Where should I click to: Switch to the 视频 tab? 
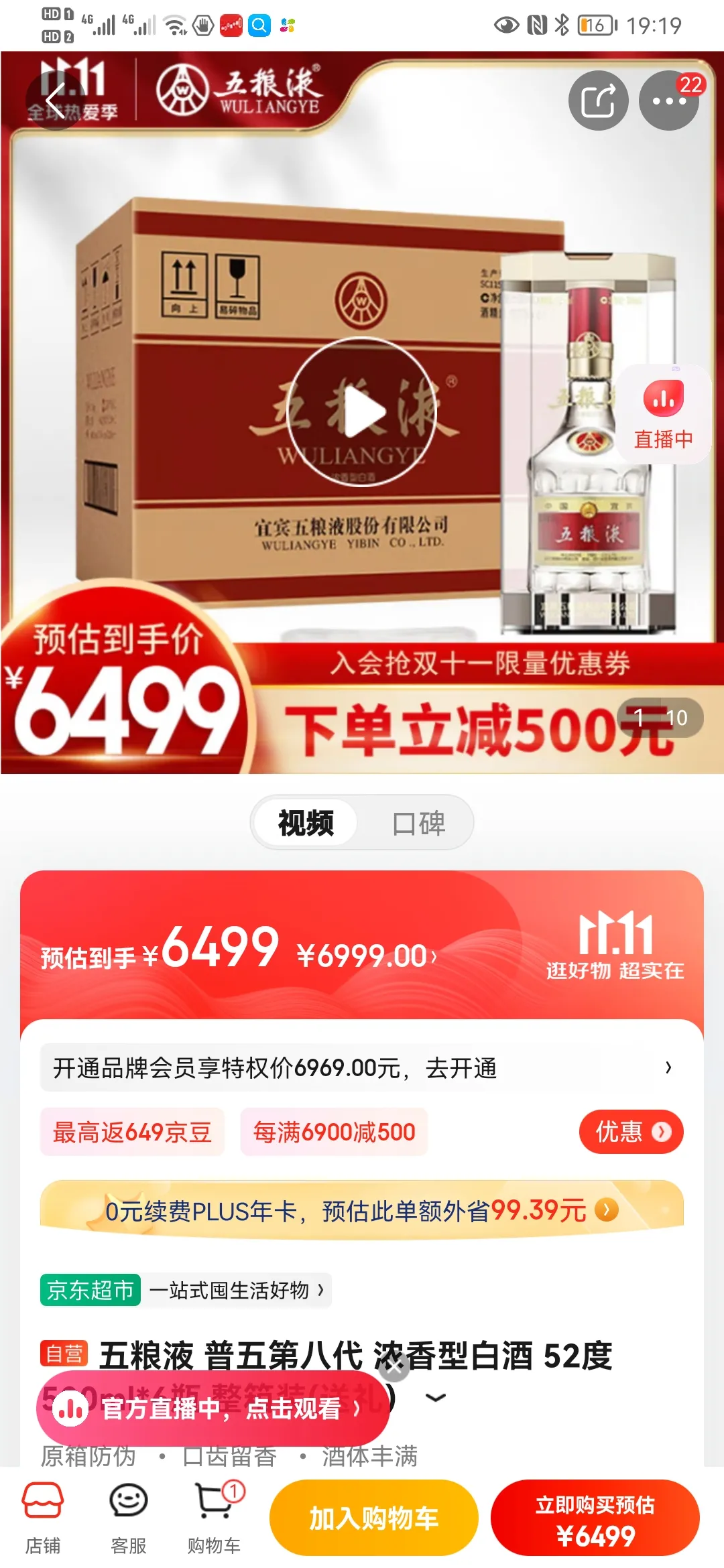tap(306, 823)
